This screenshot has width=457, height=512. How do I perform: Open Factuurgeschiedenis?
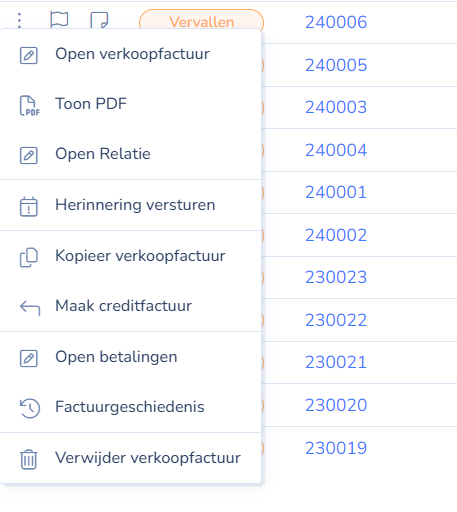click(130, 407)
